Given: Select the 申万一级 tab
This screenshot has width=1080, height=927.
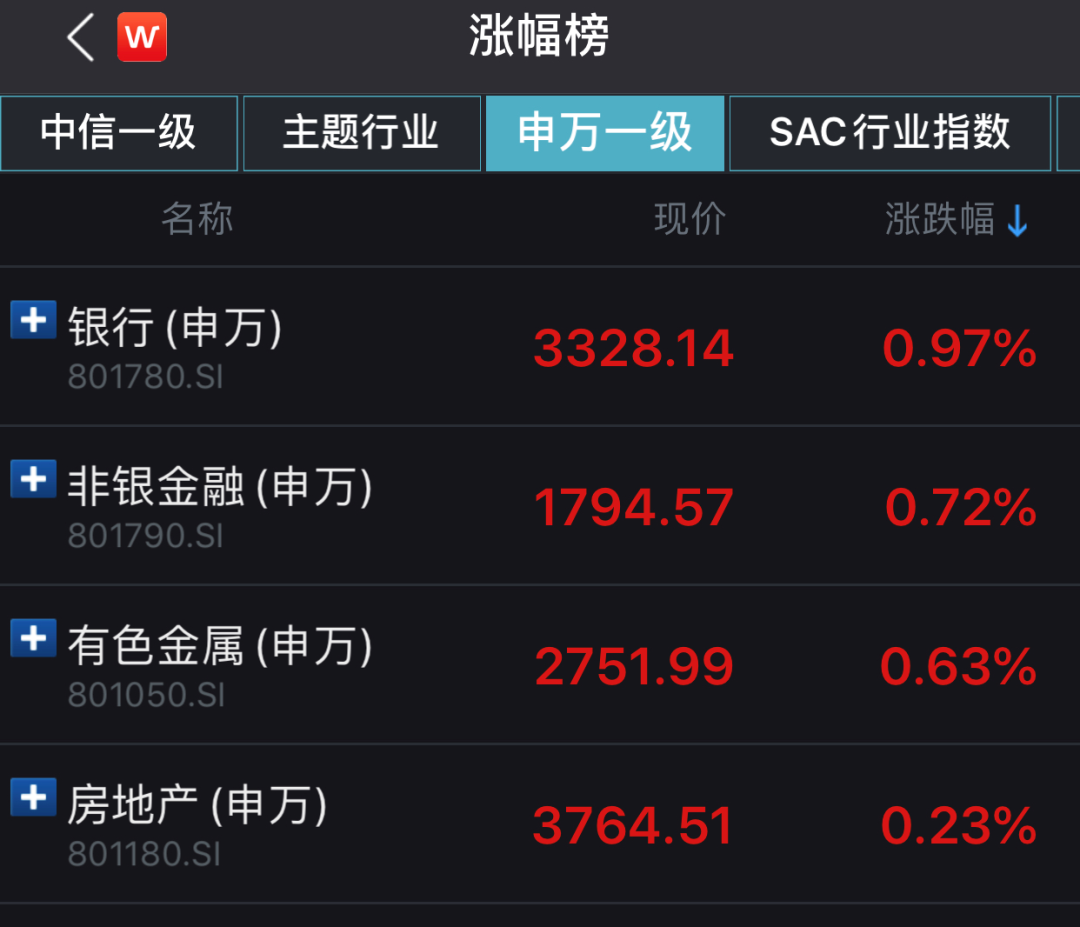Looking at the screenshot, I should point(605,133).
